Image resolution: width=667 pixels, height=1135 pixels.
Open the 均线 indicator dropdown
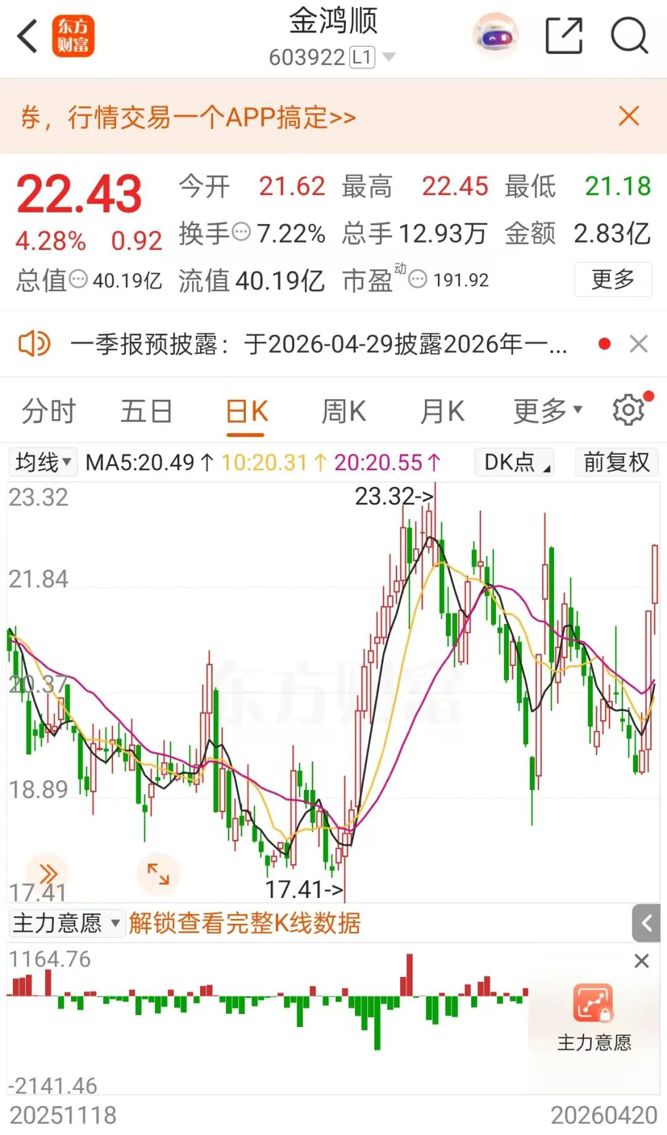[43, 462]
